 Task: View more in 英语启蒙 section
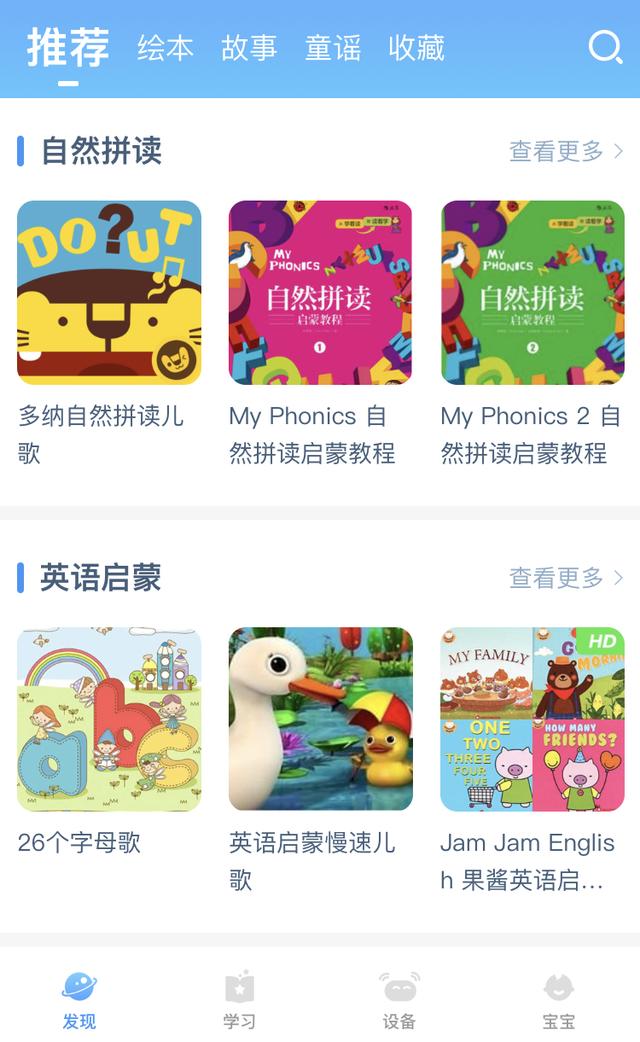coord(566,578)
